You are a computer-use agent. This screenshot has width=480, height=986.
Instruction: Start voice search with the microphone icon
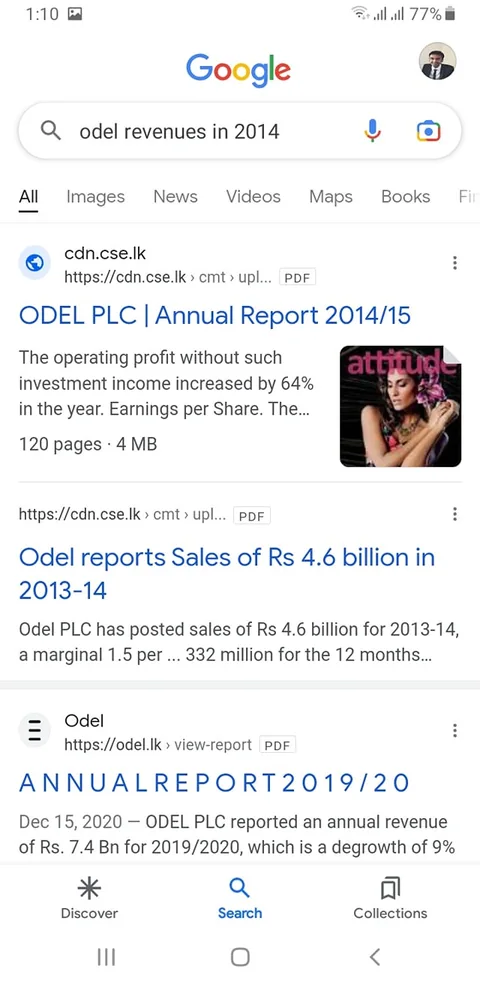pyautogui.click(x=372, y=131)
